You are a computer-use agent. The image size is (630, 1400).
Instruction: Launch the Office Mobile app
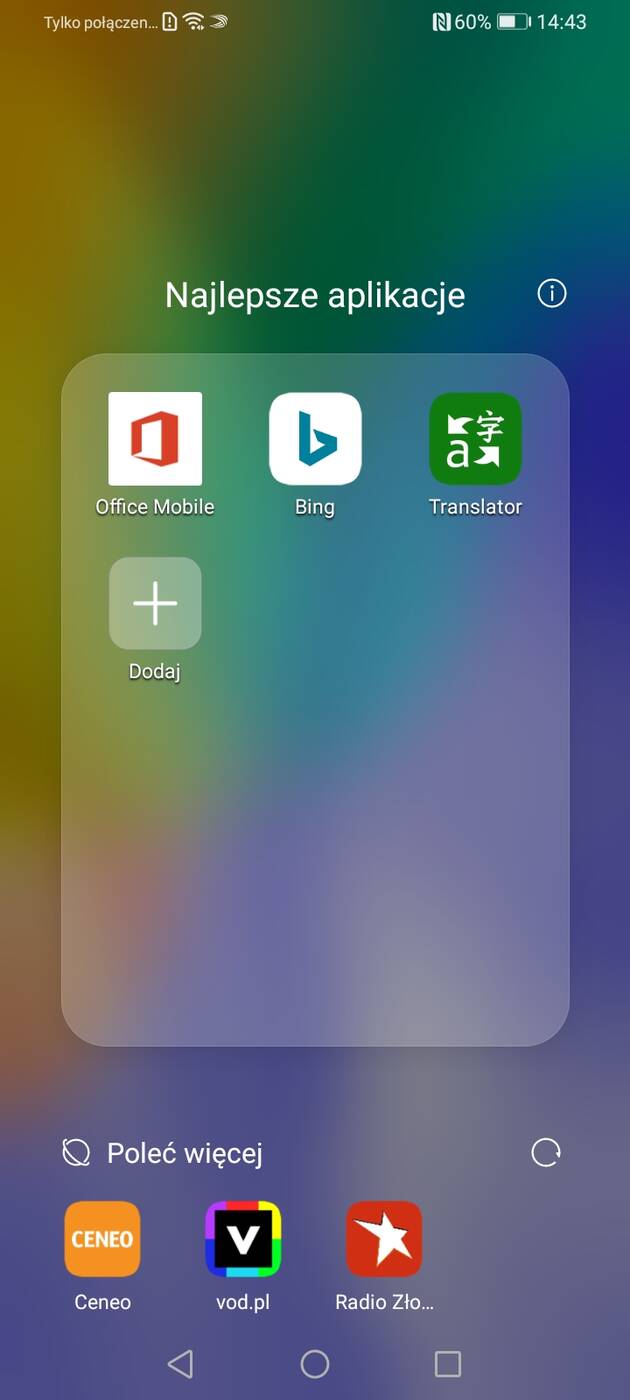click(155, 439)
